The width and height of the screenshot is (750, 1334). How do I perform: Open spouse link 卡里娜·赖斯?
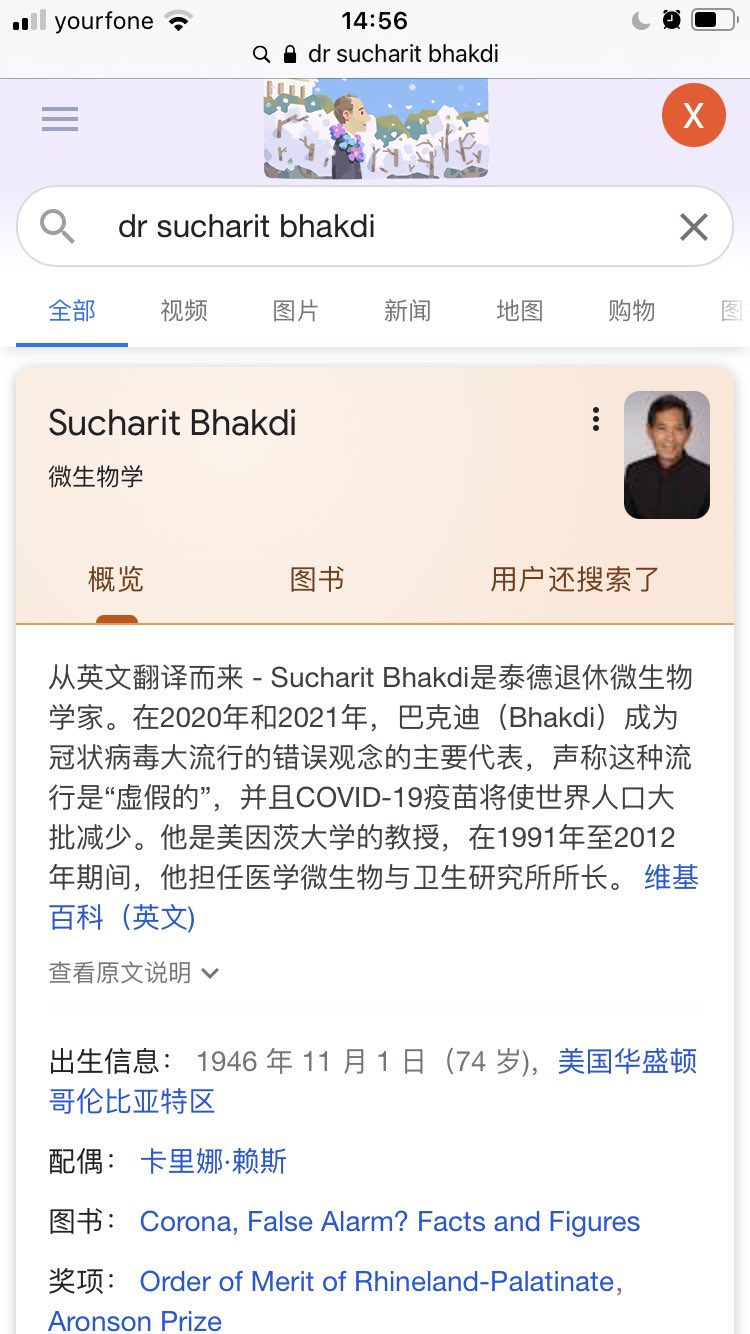213,1161
